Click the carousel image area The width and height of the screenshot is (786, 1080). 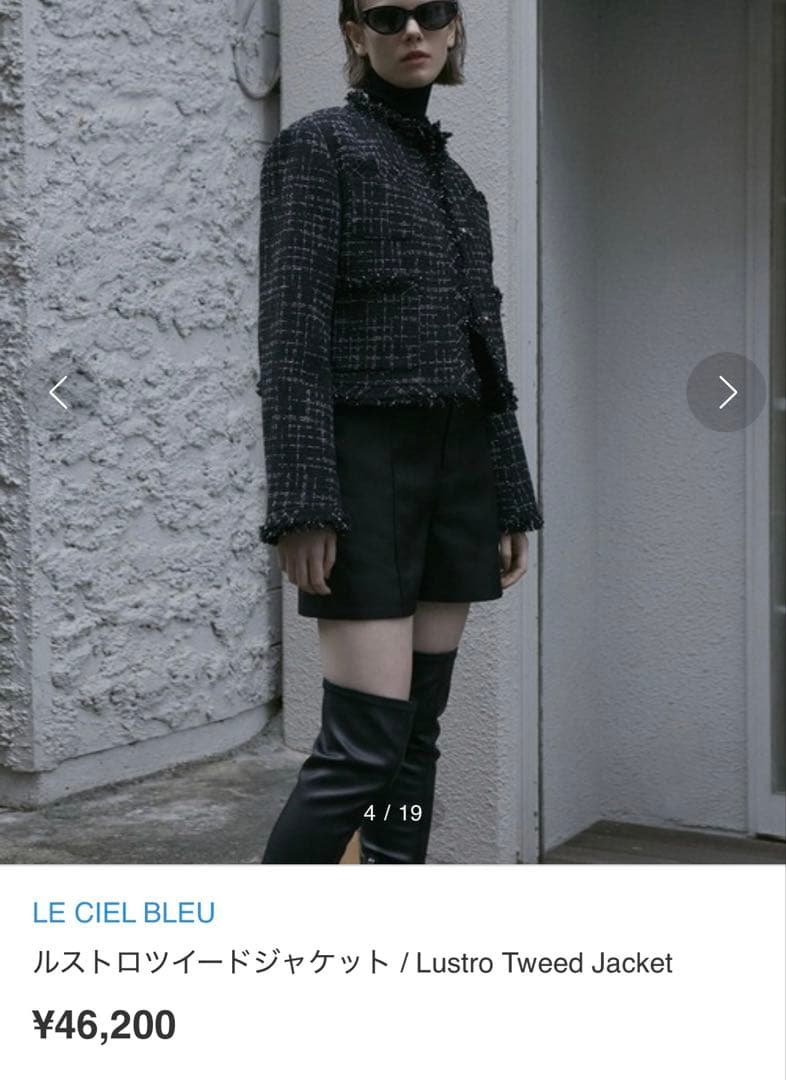point(393,430)
